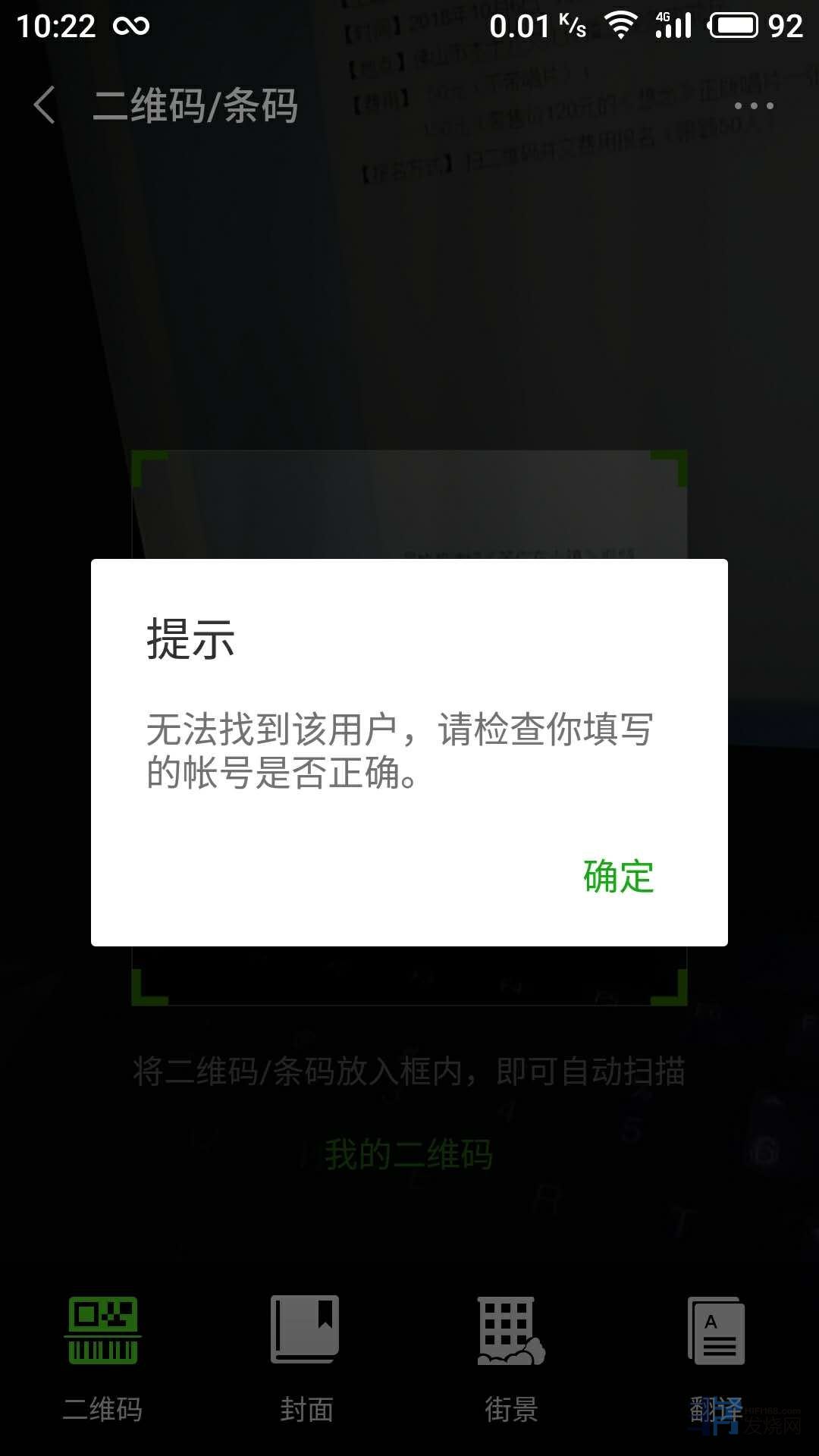Switch to the 封面 scan mode
The image size is (819, 1456).
(x=306, y=1354)
